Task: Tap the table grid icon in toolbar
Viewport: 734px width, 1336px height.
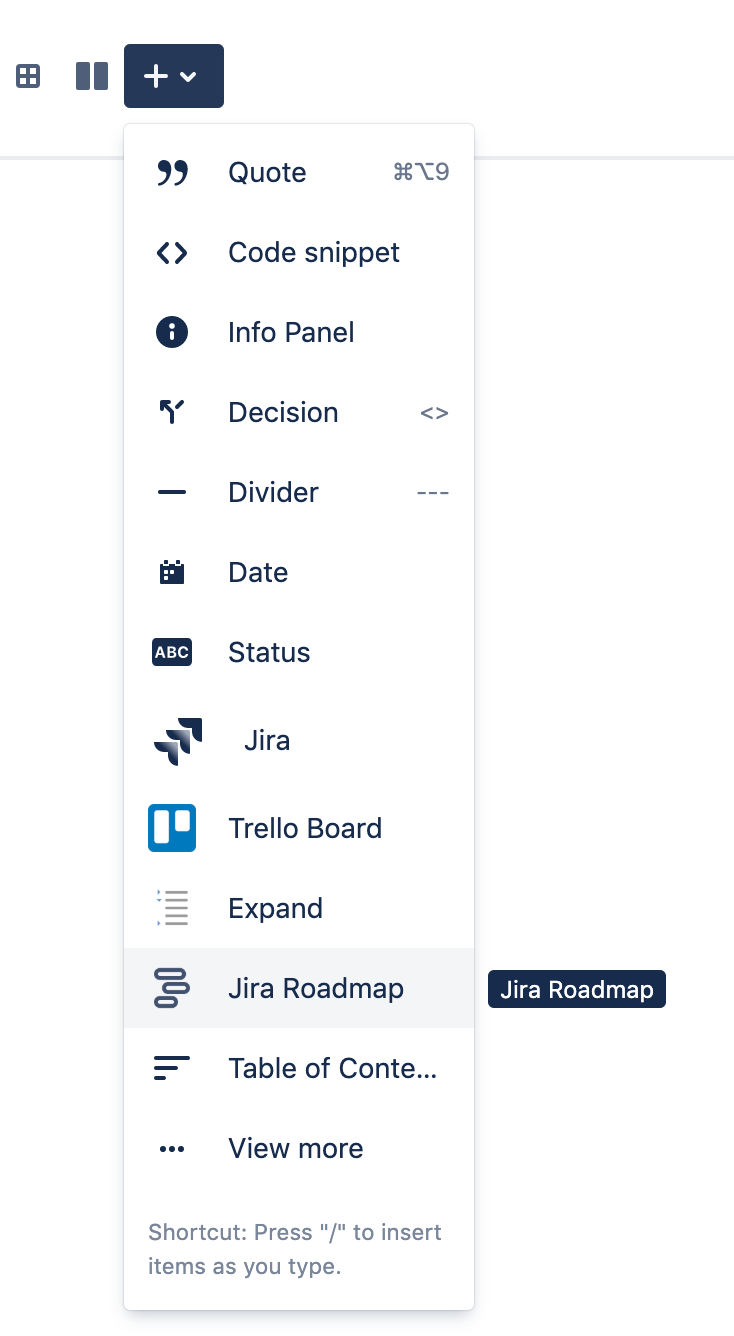Action: [28, 76]
